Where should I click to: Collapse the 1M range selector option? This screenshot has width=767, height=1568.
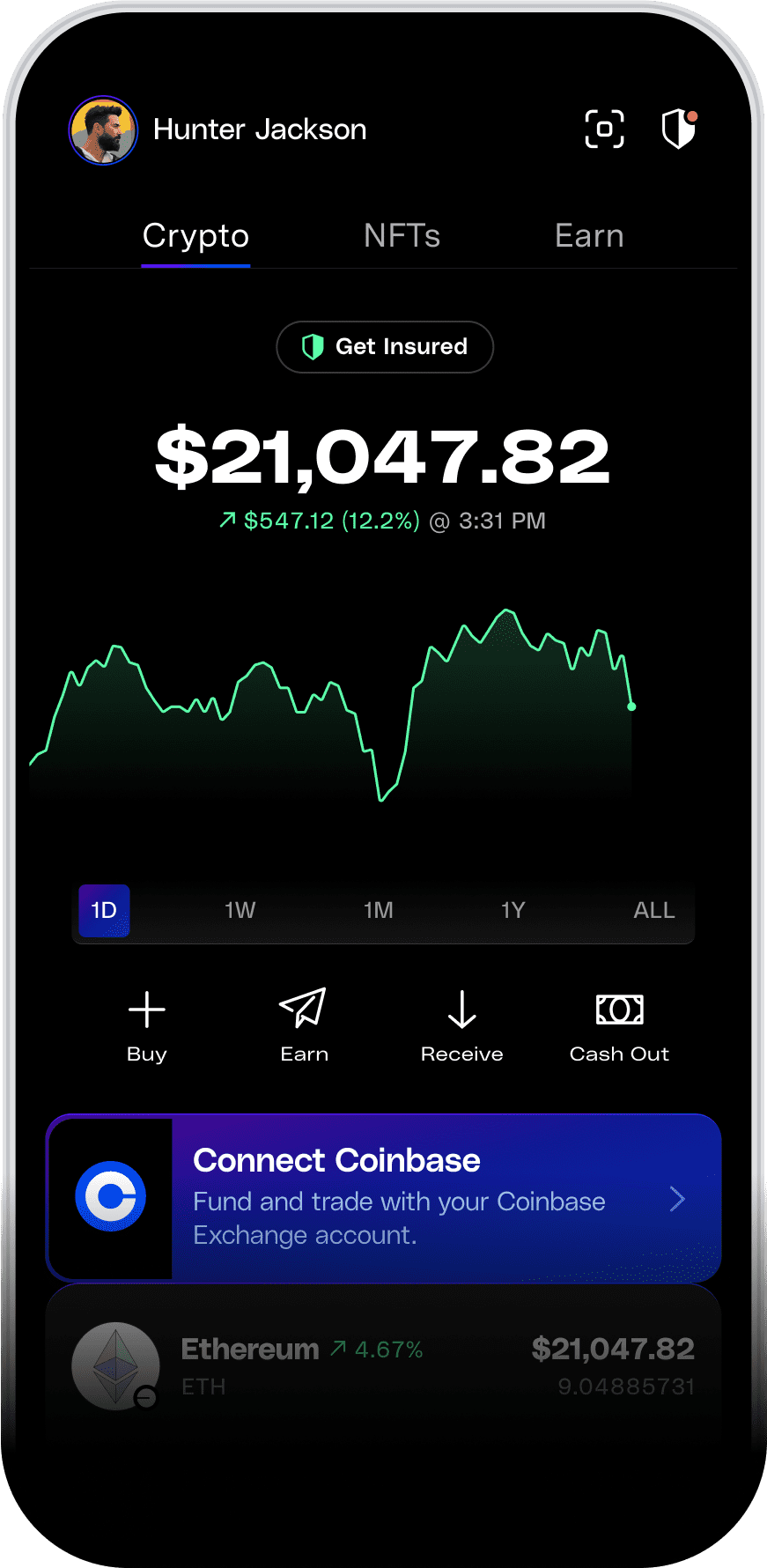(x=378, y=911)
